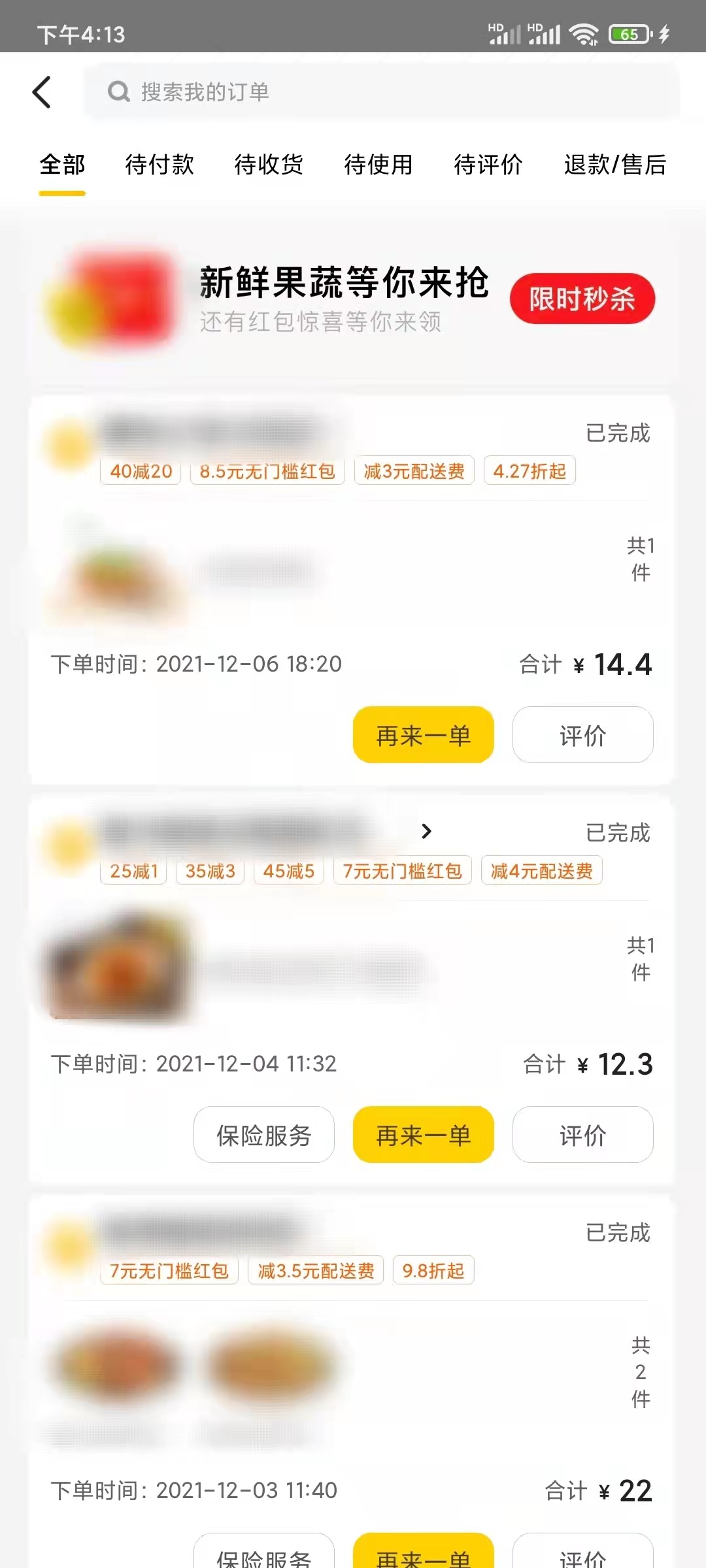This screenshot has height=1568, width=706.
Task: Open 保险服务 for the 12.3 yuan order
Action: pos(263,1135)
